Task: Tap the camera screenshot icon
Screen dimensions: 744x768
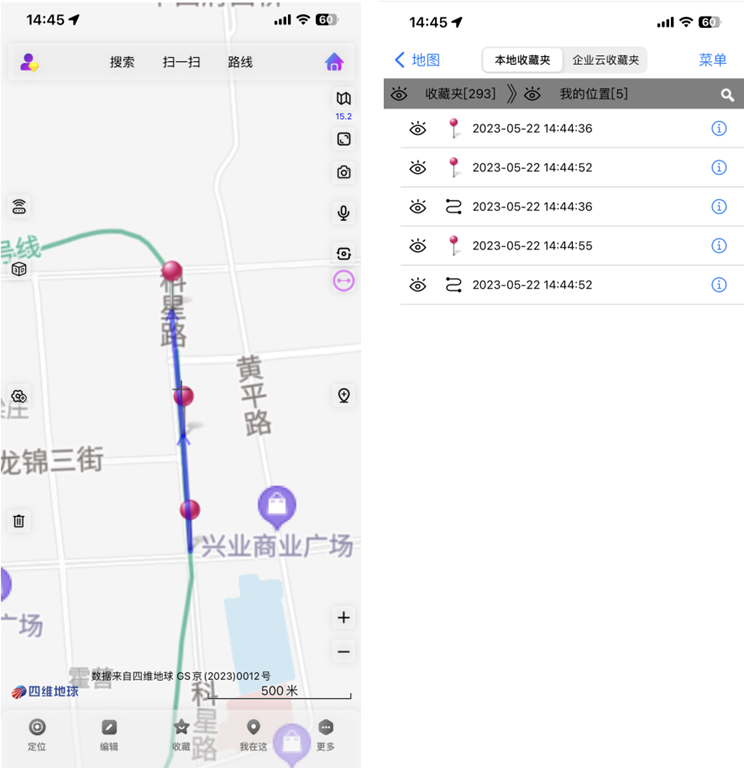Action: point(344,172)
